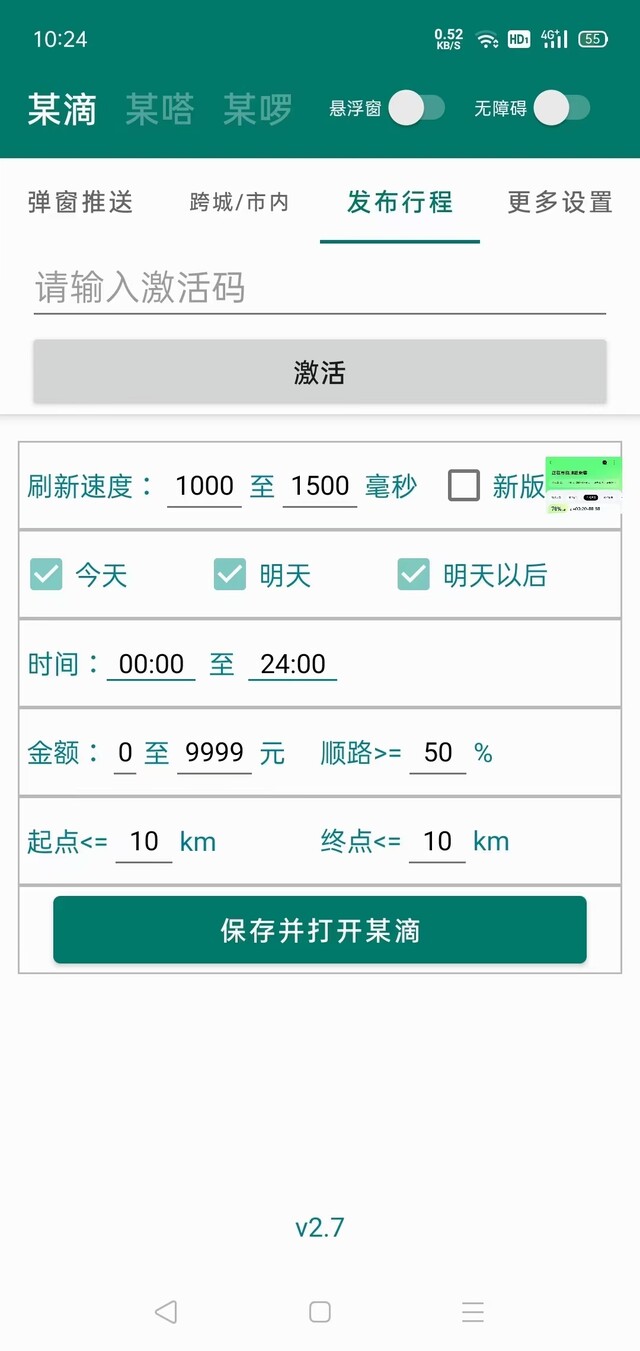This screenshot has width=640, height=1351.
Task: Focus the 请输入激活码 field
Action: click(320, 288)
